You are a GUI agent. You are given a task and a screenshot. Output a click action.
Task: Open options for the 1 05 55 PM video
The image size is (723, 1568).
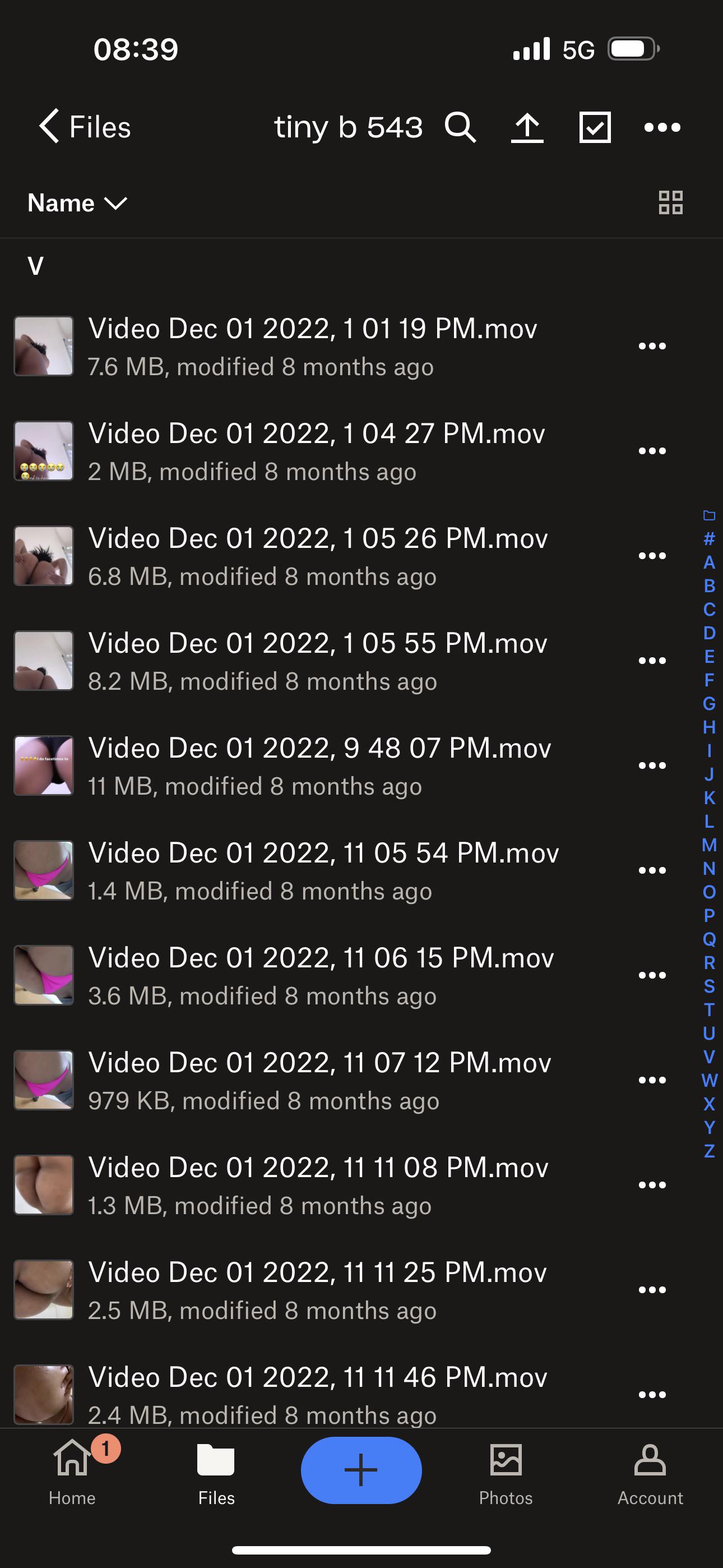(652, 661)
